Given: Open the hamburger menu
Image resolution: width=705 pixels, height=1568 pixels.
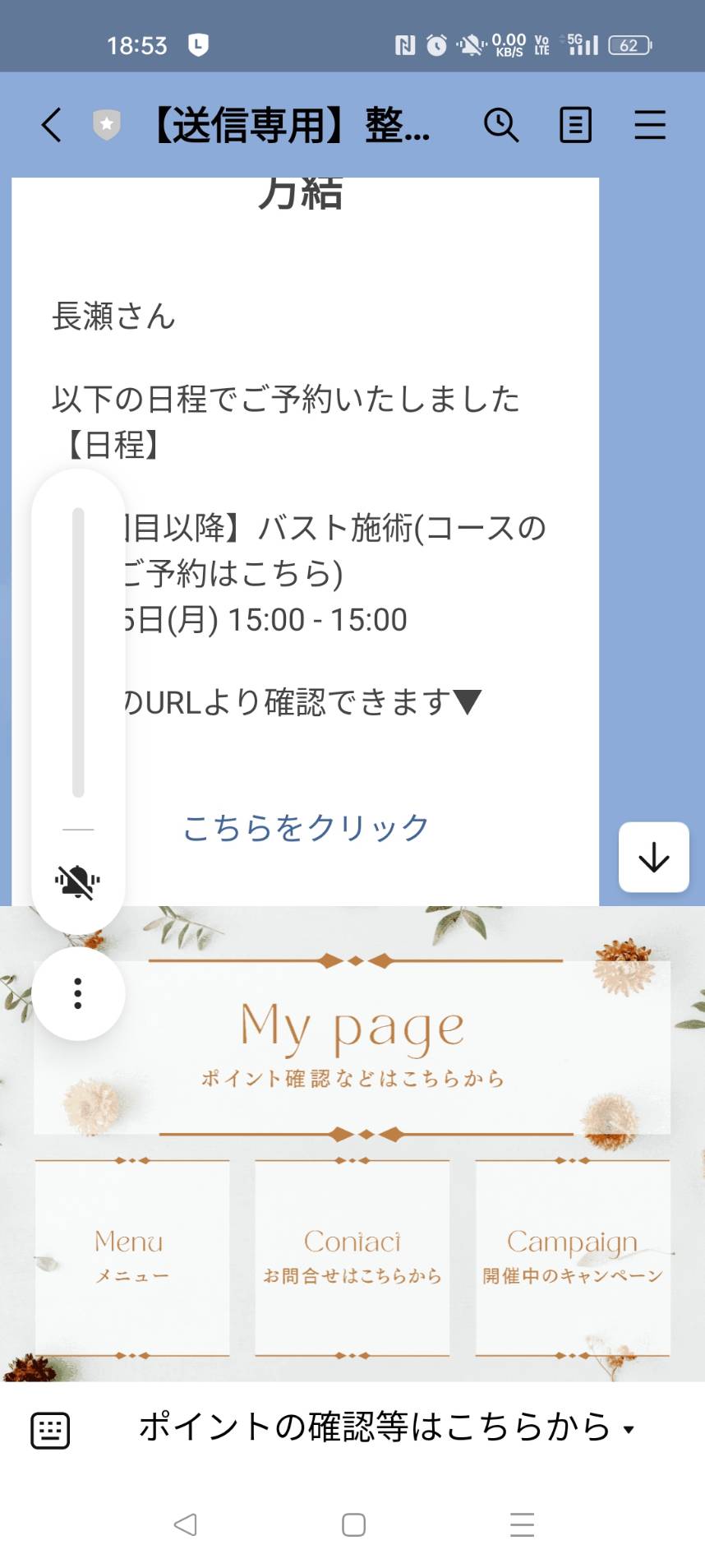Looking at the screenshot, I should click(649, 126).
